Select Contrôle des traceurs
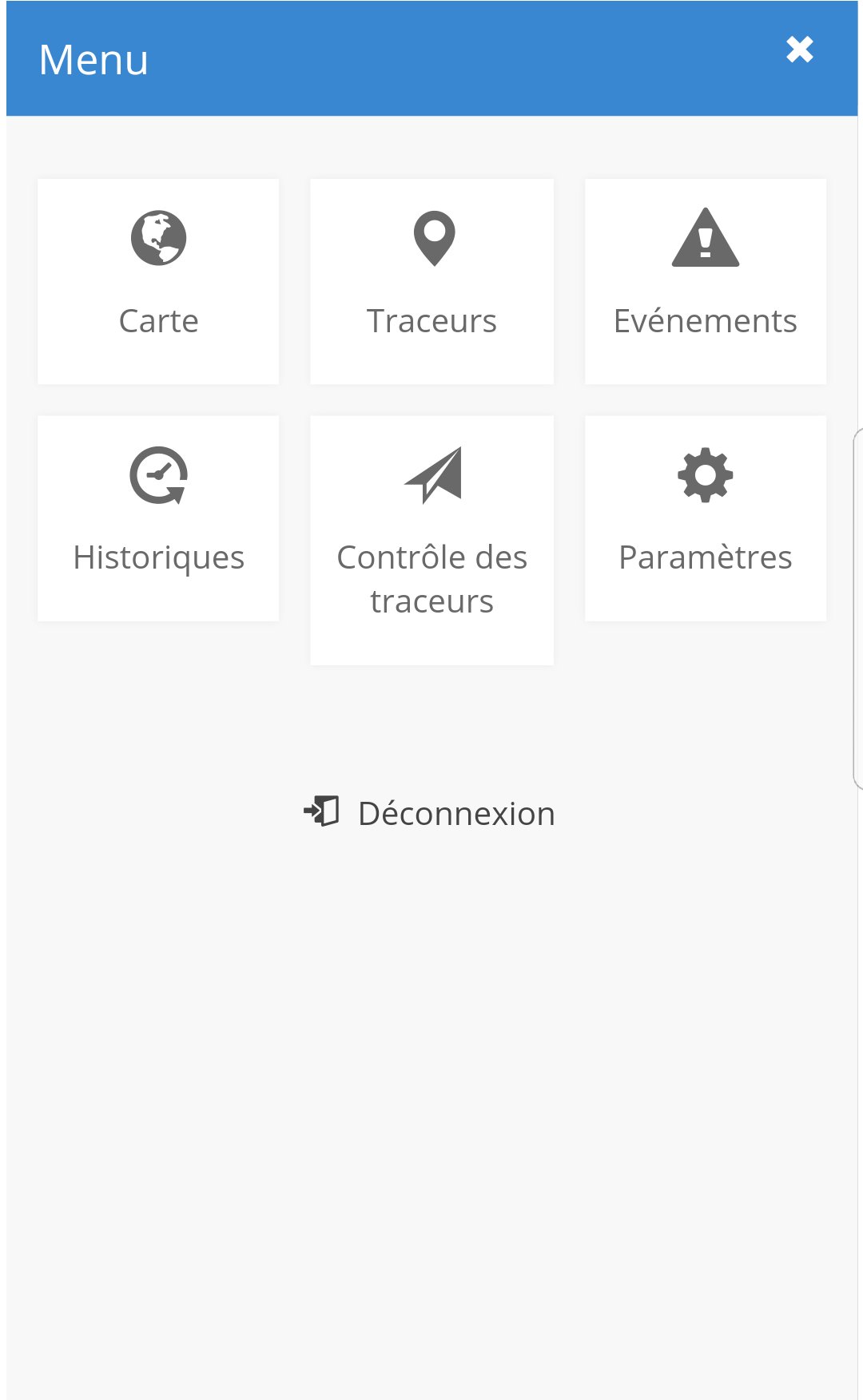Screen dimensions: 863x1400 (431, 539)
